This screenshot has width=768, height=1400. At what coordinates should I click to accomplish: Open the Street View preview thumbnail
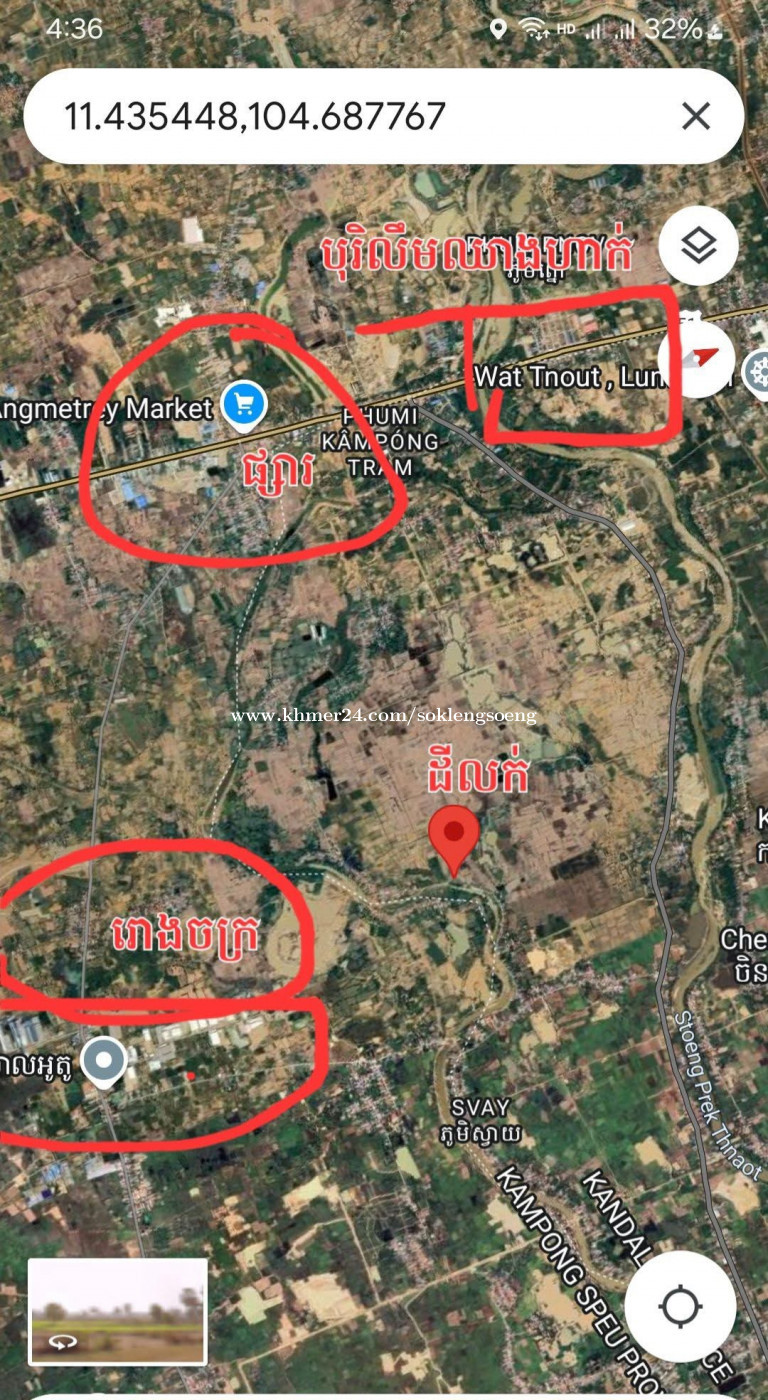(118, 1311)
